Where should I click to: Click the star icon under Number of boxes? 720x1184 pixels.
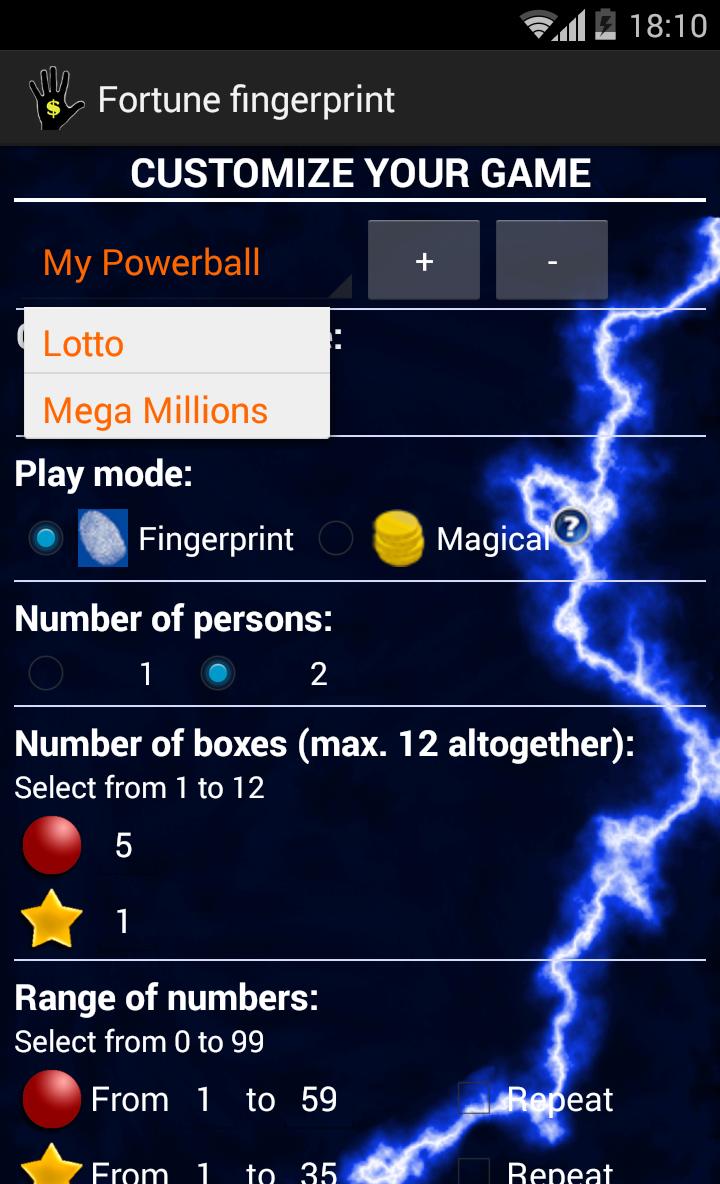52,918
